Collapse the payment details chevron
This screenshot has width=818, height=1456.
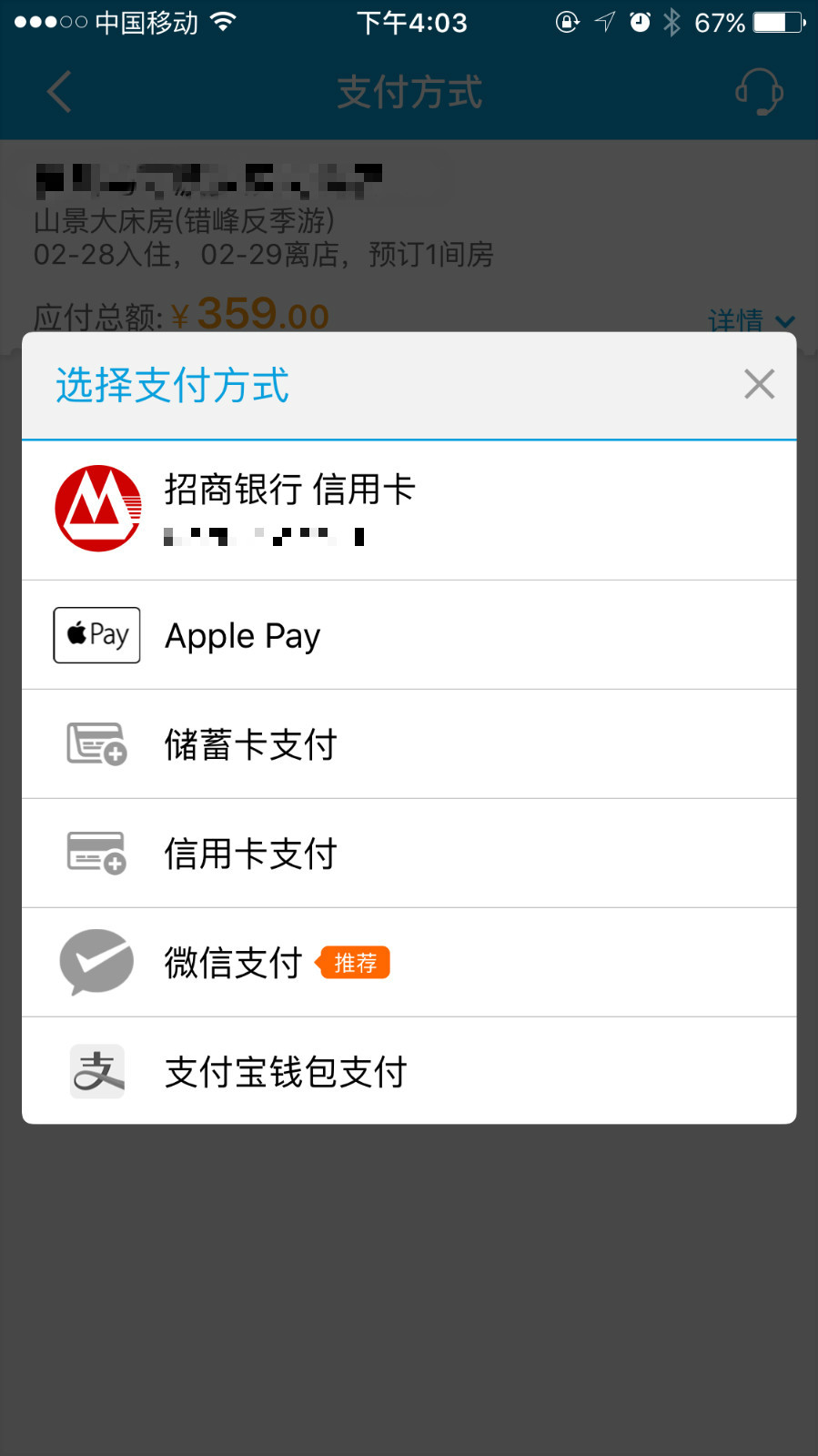click(x=784, y=322)
